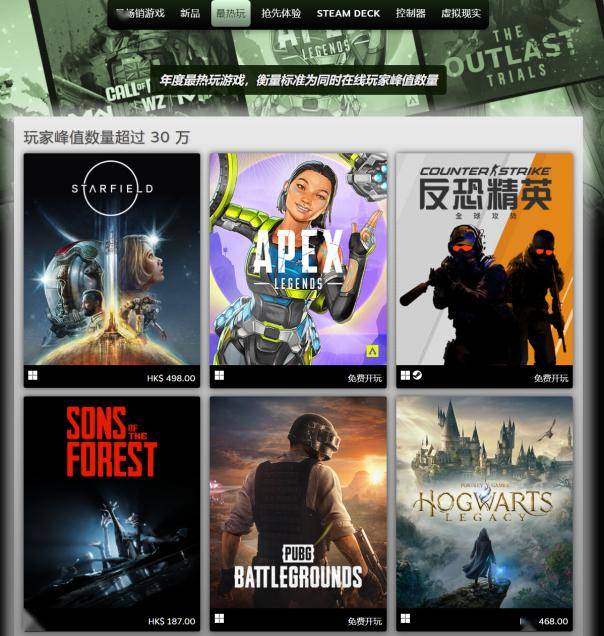Select the 最热玩 tab
The width and height of the screenshot is (604, 636).
(x=230, y=14)
